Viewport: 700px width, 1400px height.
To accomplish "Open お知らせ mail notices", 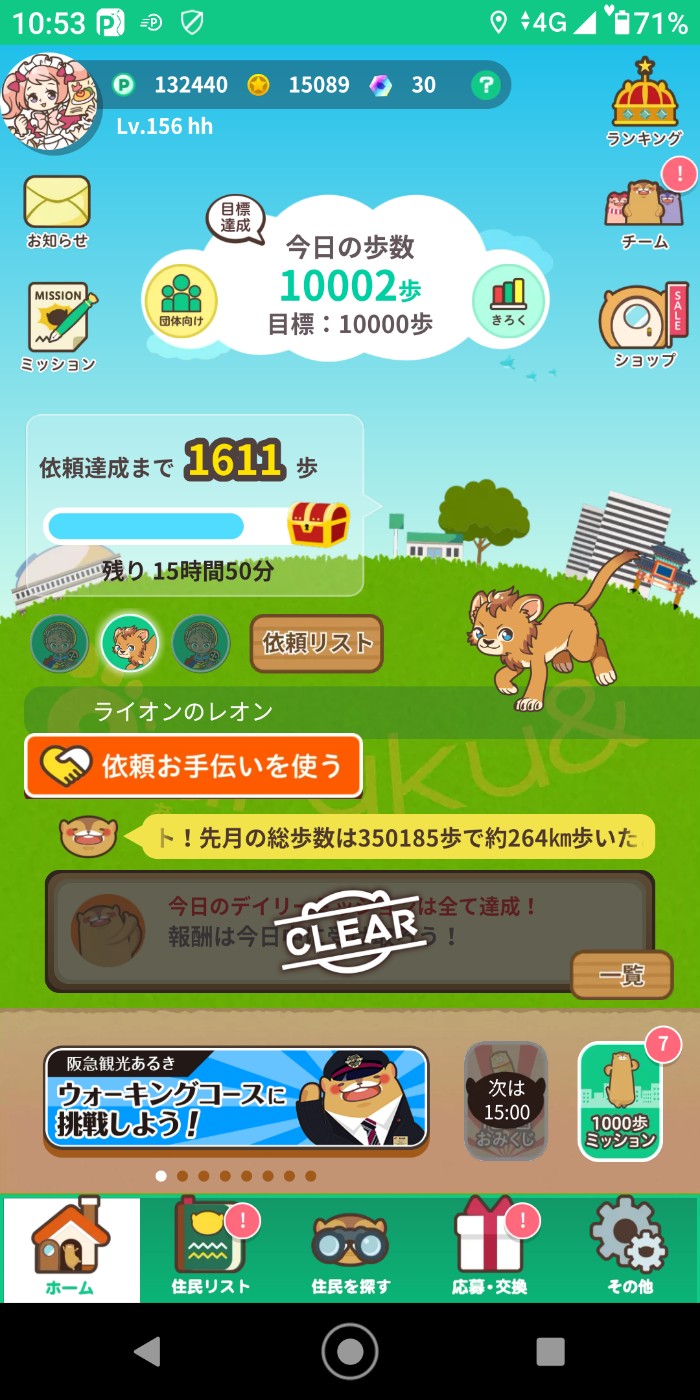I will point(57,210).
